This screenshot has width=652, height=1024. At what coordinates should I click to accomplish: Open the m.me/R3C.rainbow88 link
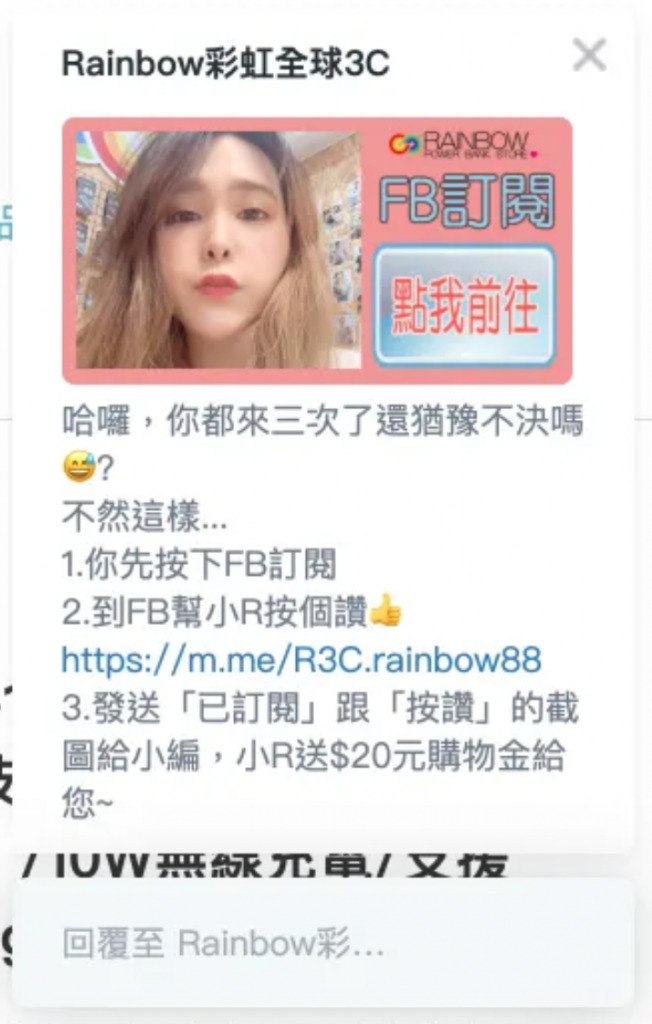pos(301,659)
